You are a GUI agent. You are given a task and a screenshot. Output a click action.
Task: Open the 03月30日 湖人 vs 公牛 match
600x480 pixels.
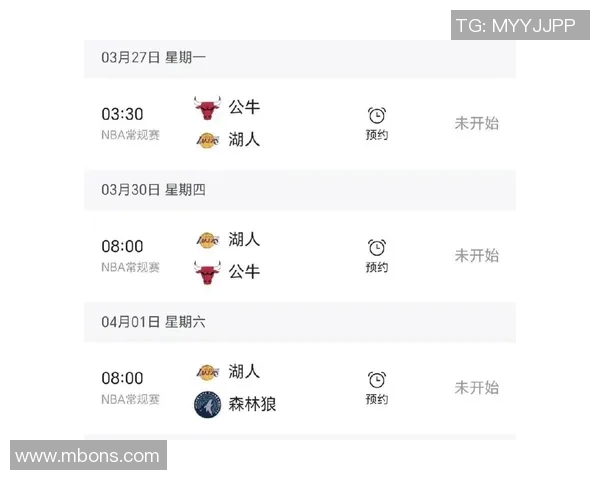coord(240,255)
